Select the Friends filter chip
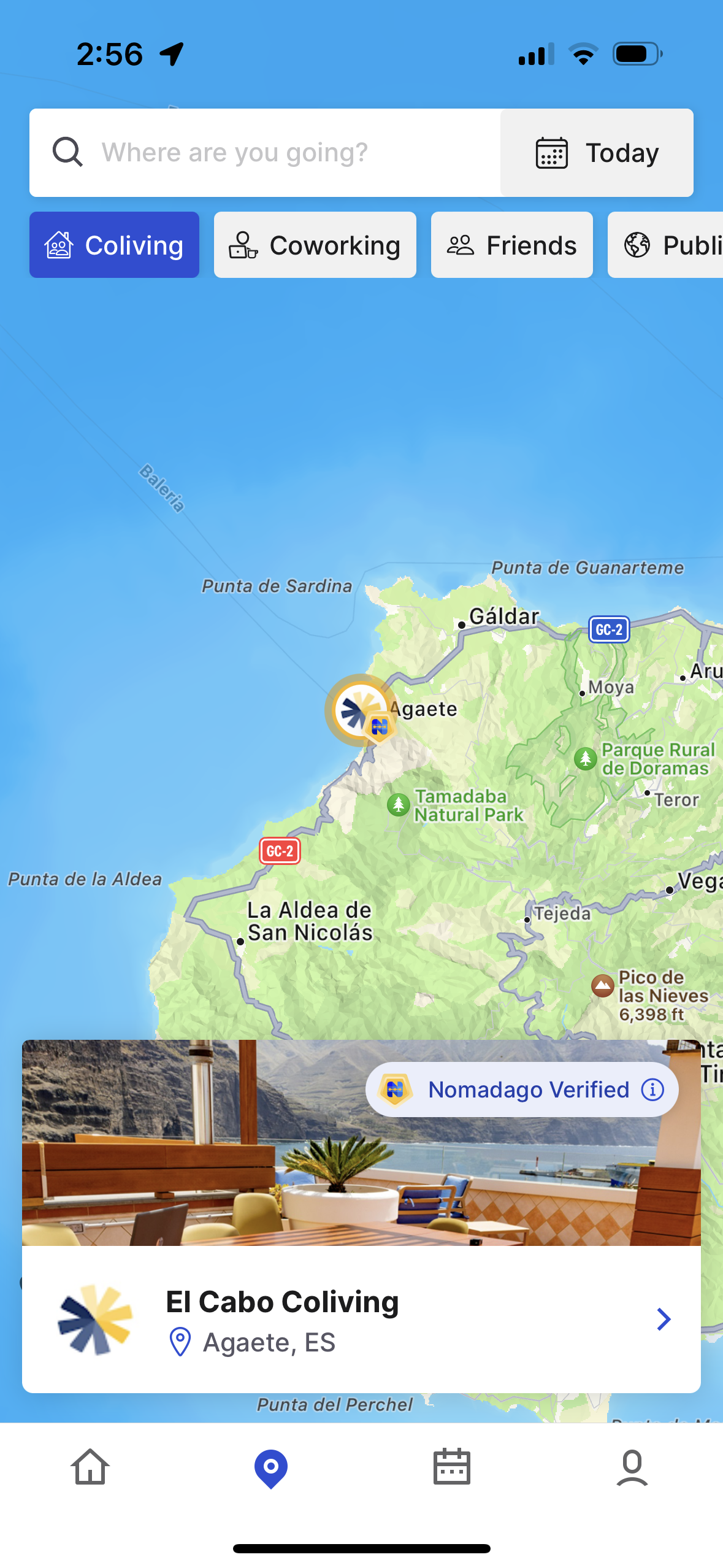The height and width of the screenshot is (1568, 723). [x=511, y=245]
